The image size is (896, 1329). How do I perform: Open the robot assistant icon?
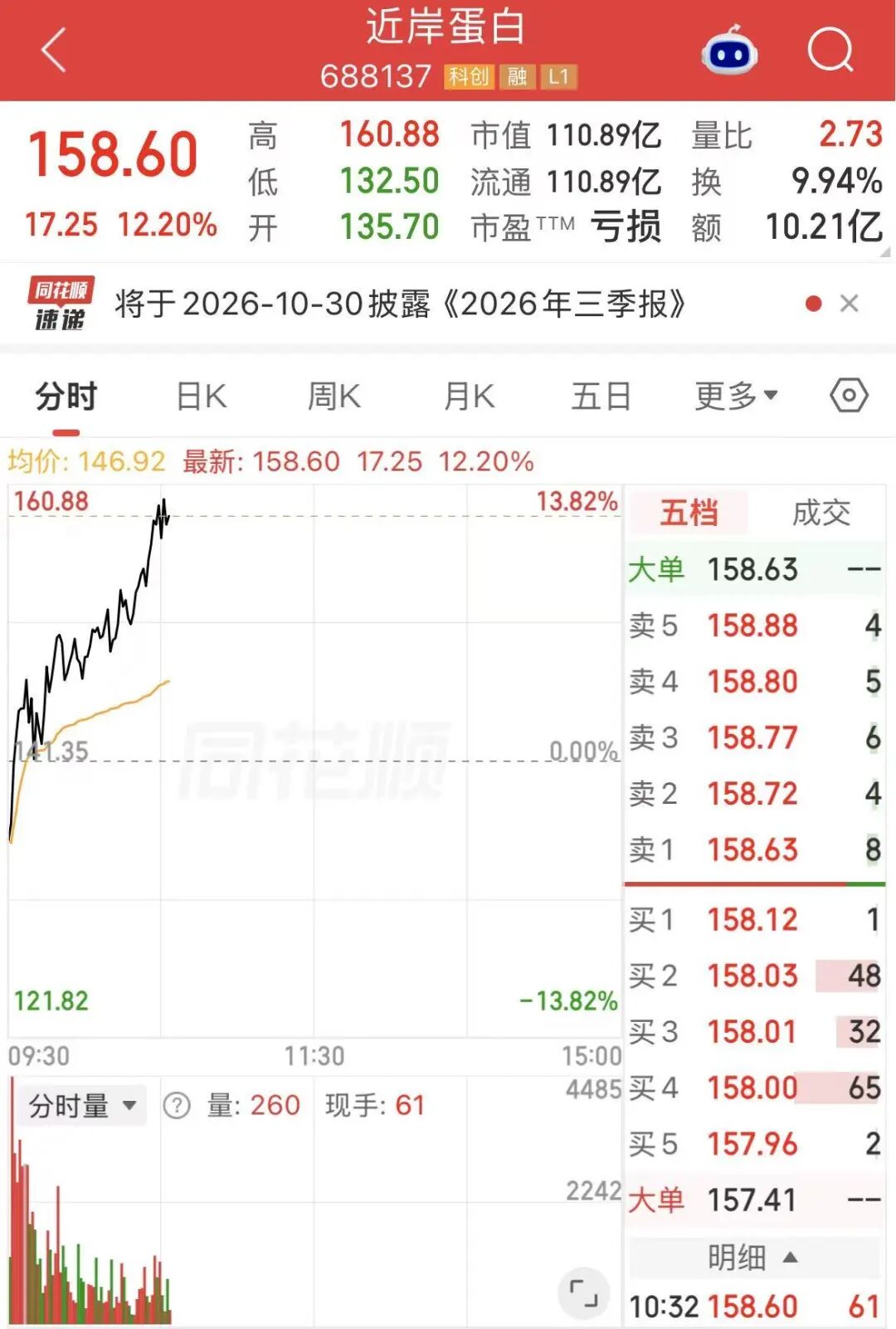[729, 51]
